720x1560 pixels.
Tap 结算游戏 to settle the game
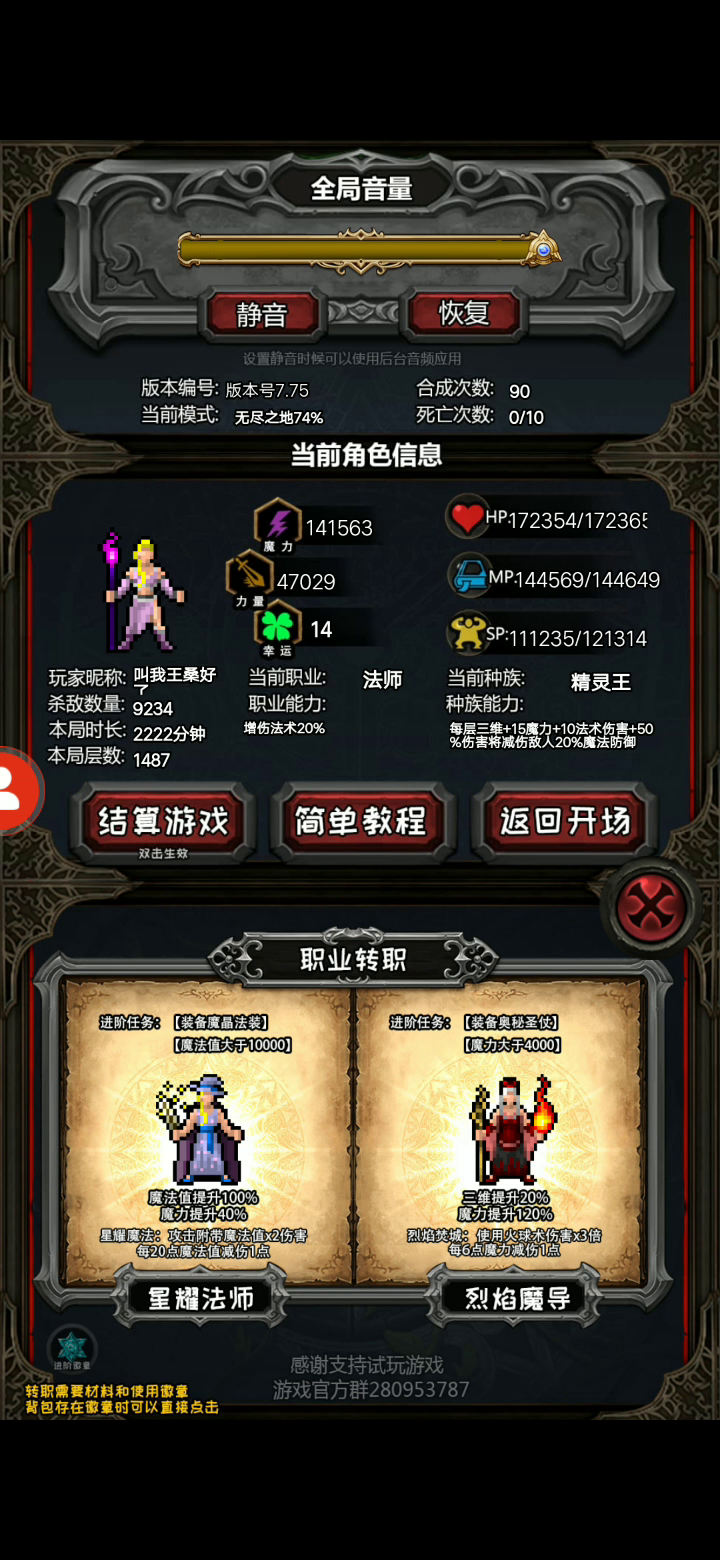point(163,822)
